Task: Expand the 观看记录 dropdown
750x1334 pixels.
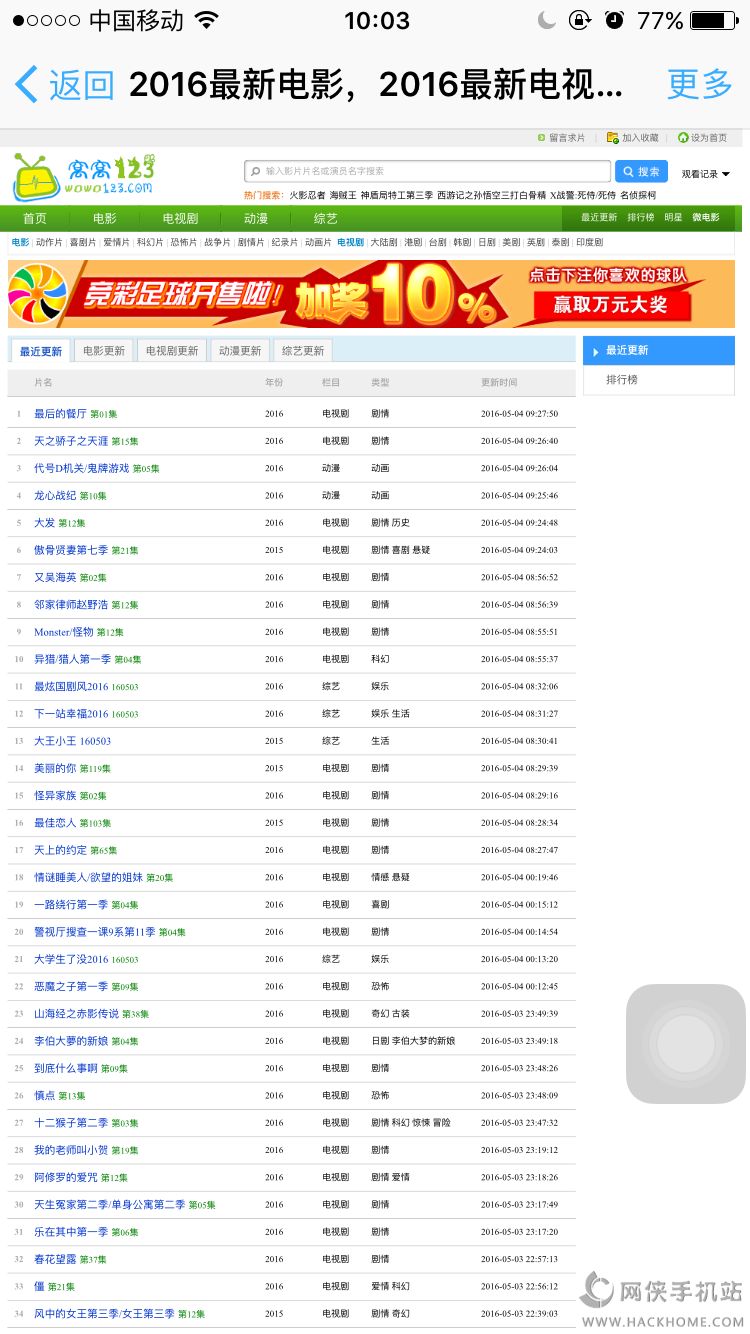Action: coord(706,174)
